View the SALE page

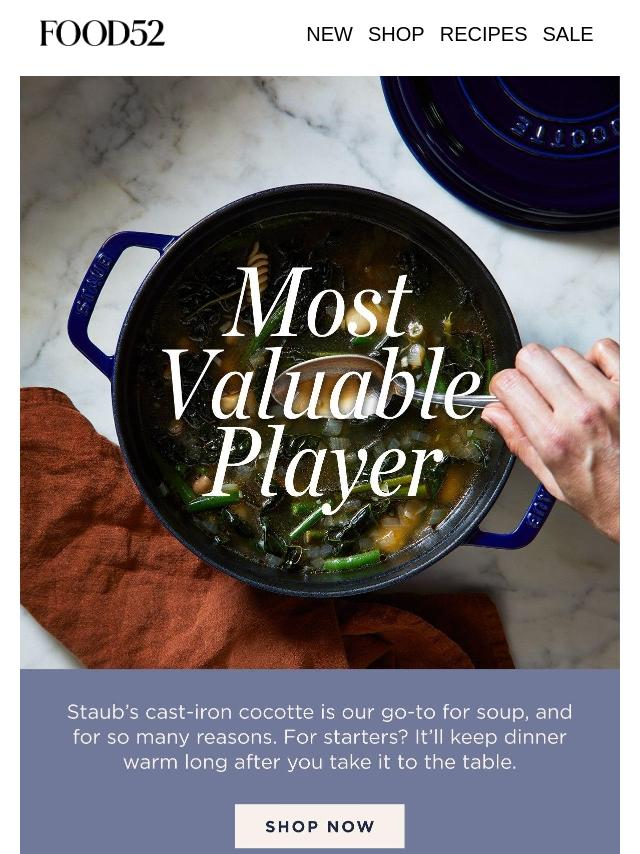[x=568, y=34]
